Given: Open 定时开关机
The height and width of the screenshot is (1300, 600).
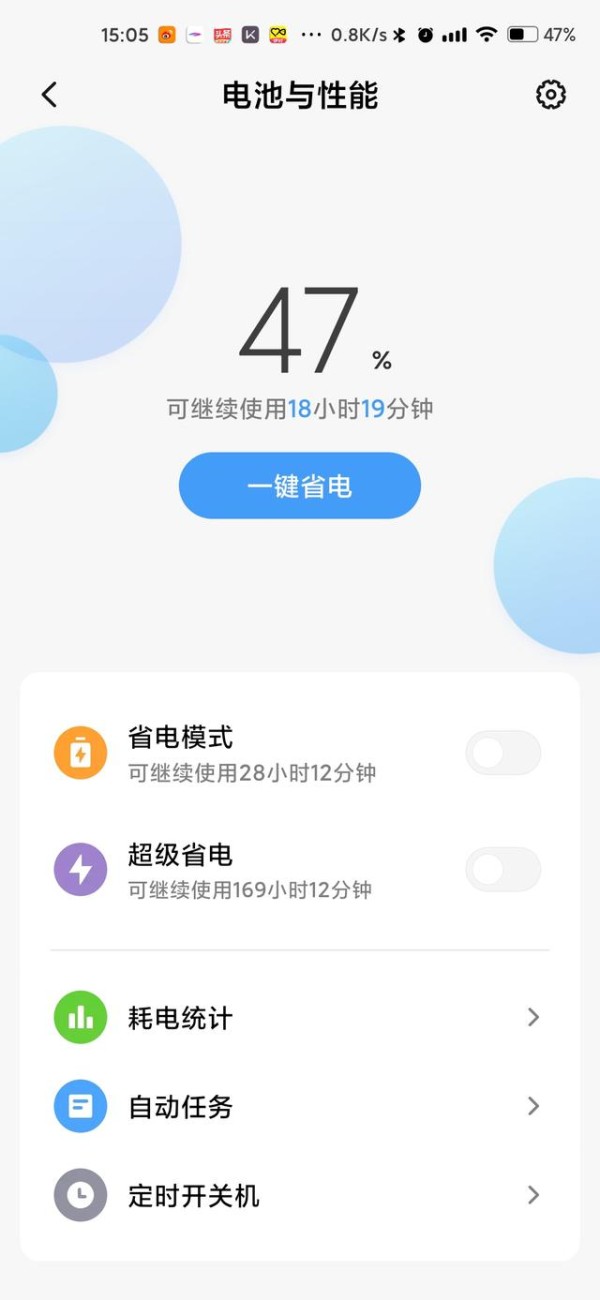Looking at the screenshot, I should [x=300, y=1196].
